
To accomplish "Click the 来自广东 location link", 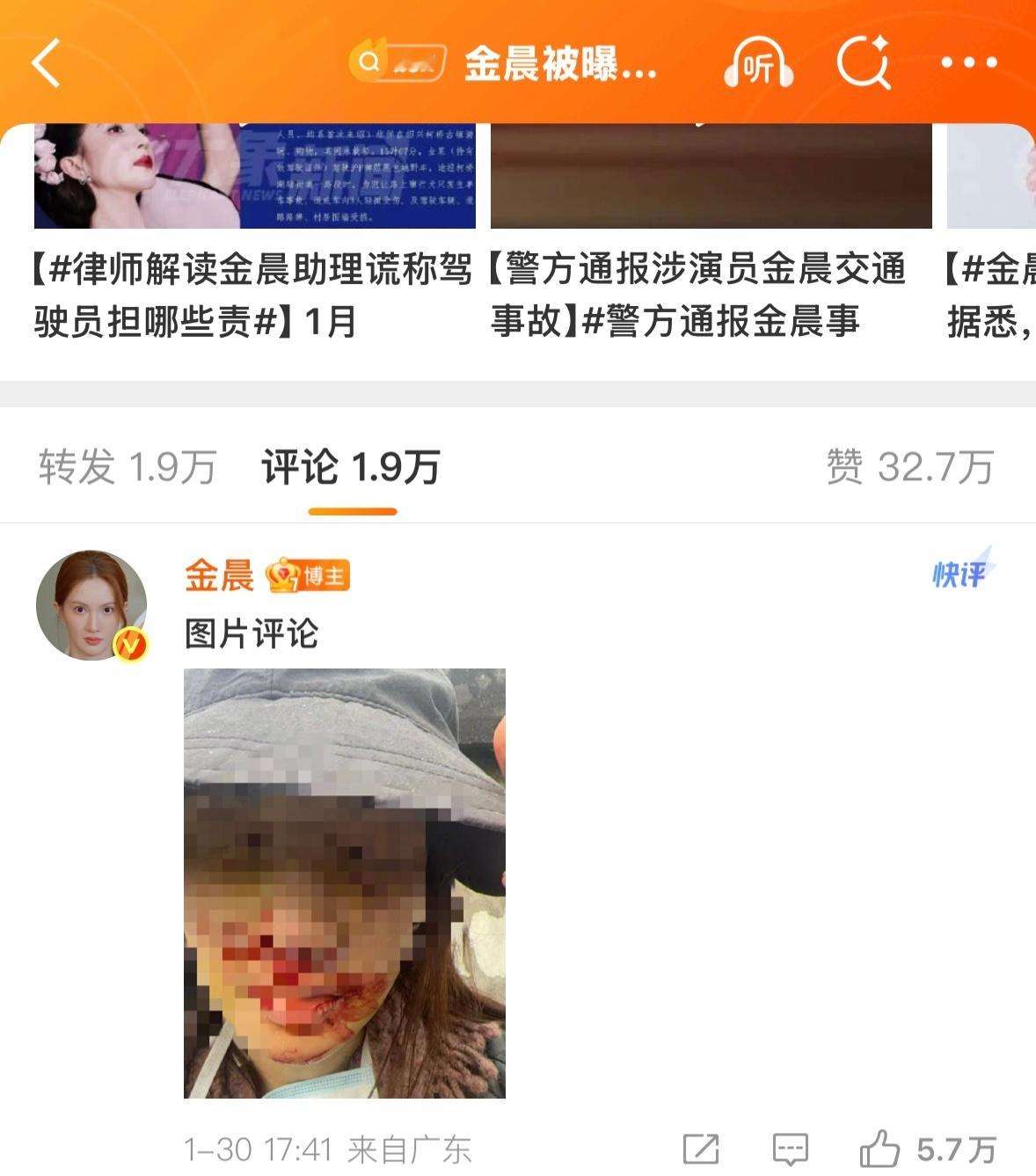I will [x=413, y=1147].
